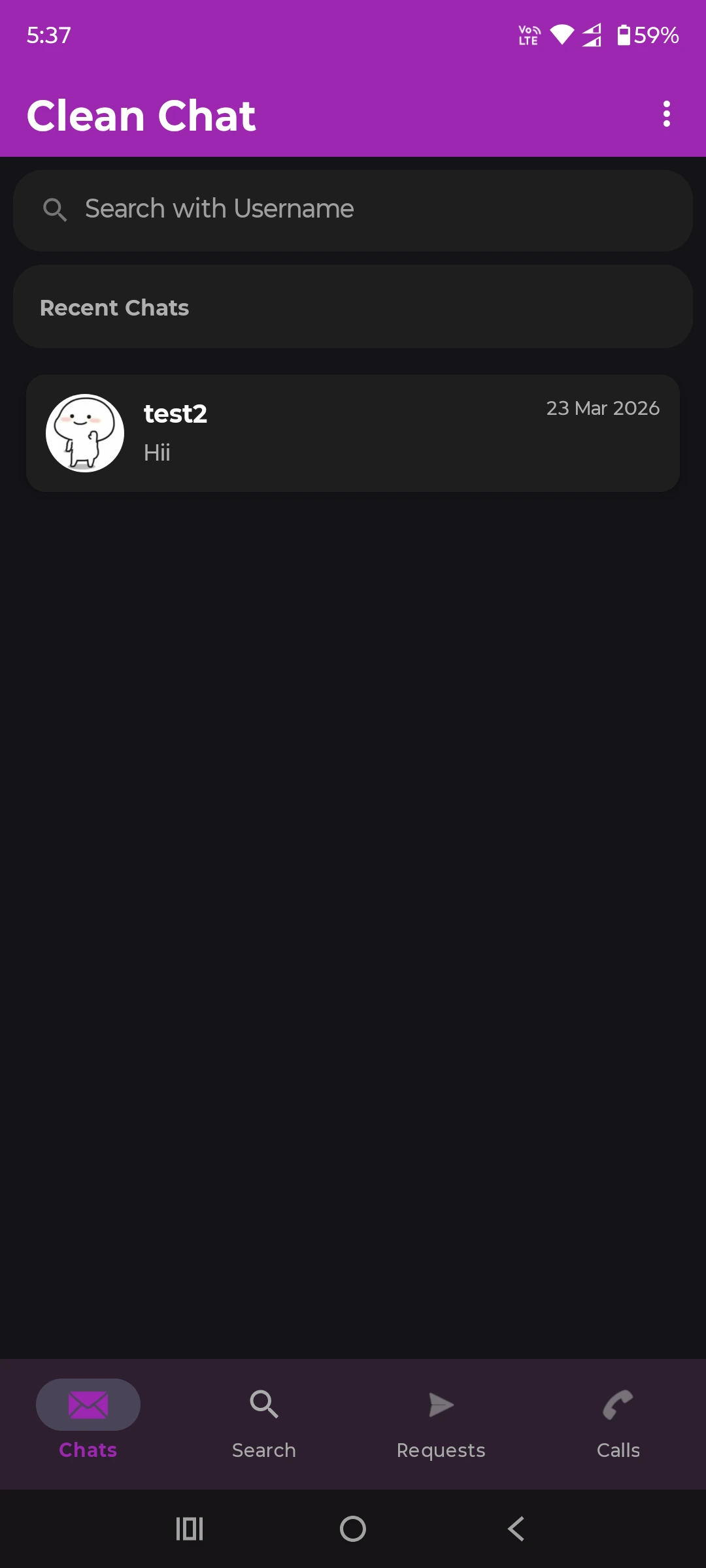This screenshot has height=1568, width=706.
Task: Go back using the system back button
Action: pyautogui.click(x=516, y=1529)
